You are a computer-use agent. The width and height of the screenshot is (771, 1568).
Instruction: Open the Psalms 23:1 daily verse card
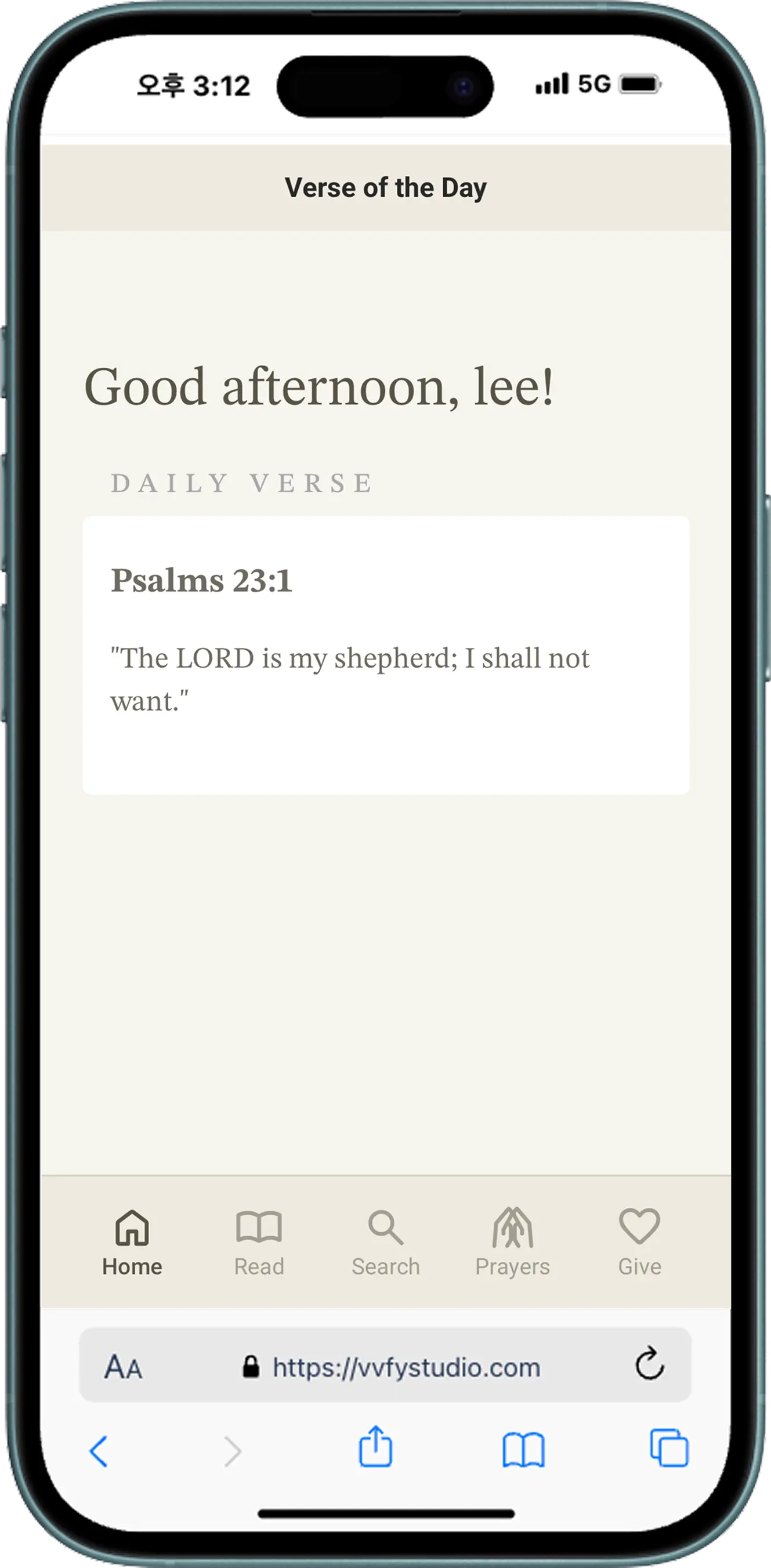tap(386, 655)
